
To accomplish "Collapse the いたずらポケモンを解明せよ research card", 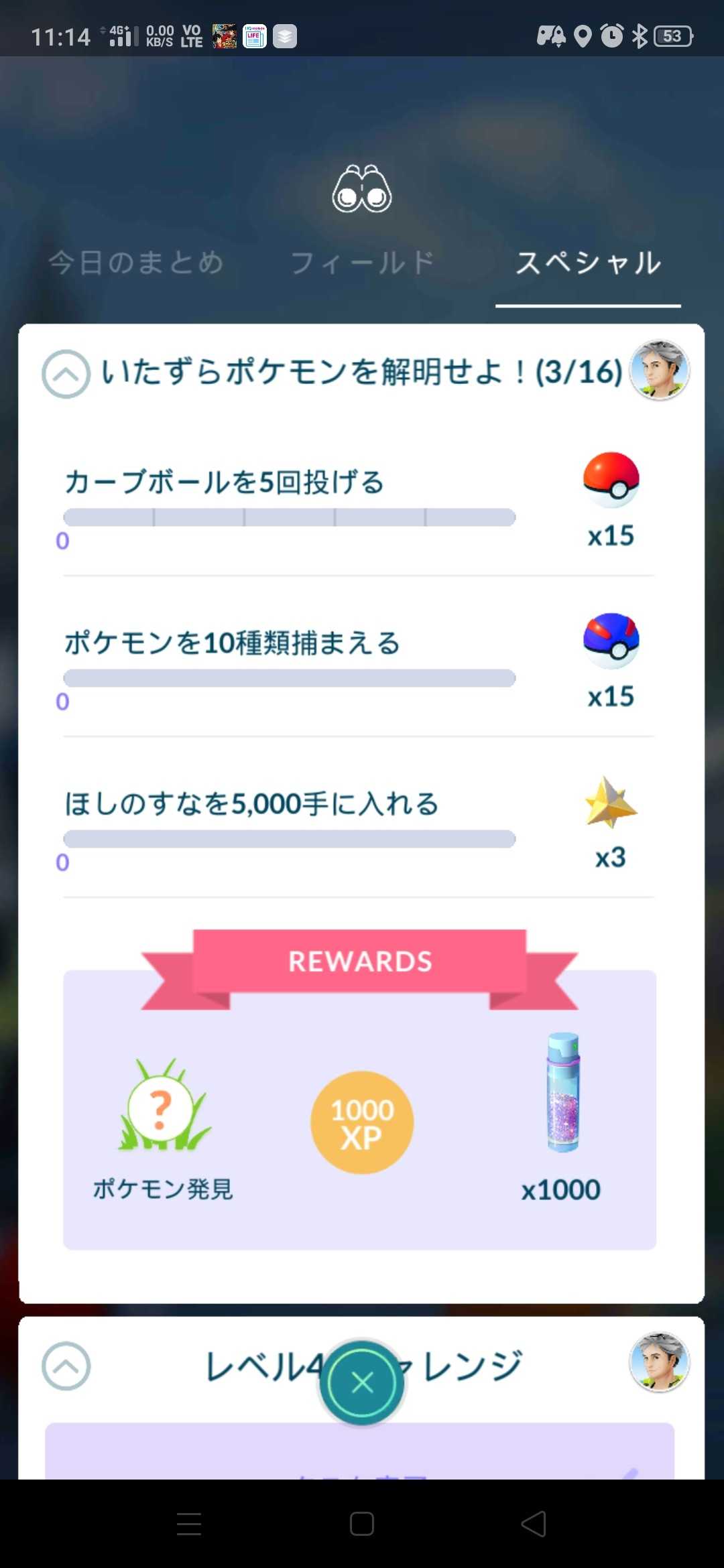I will [66, 374].
